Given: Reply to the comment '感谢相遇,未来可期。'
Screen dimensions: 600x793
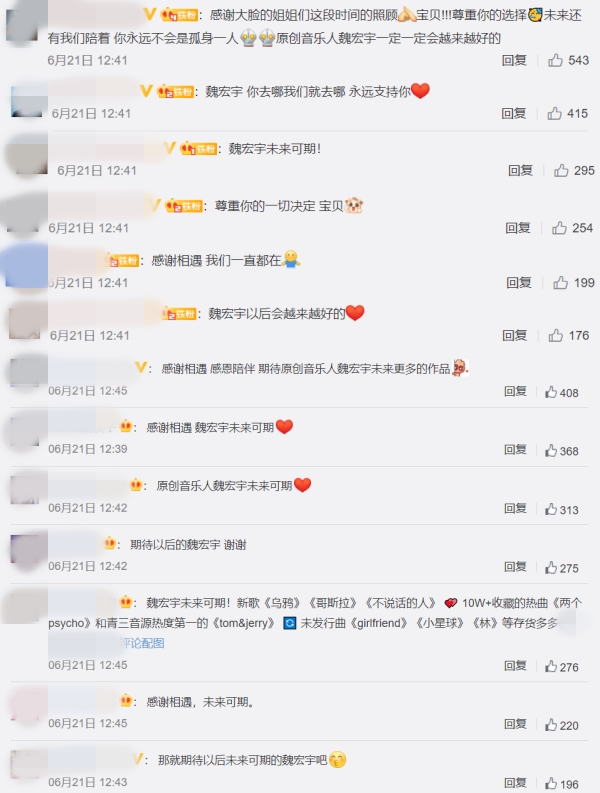Looking at the screenshot, I should pos(515,725).
